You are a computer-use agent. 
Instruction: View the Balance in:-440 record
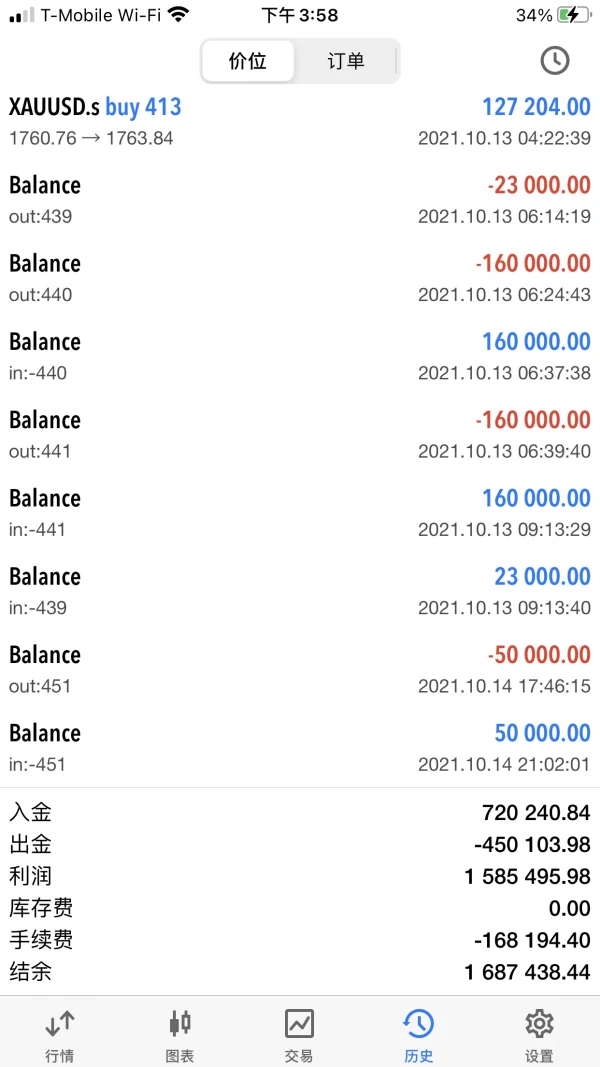coord(300,356)
